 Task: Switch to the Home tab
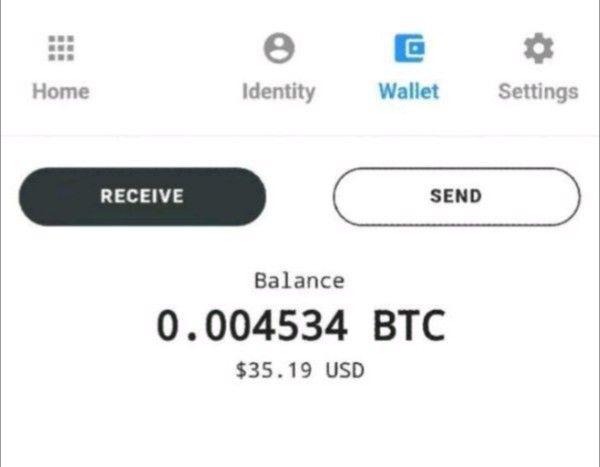point(61,68)
